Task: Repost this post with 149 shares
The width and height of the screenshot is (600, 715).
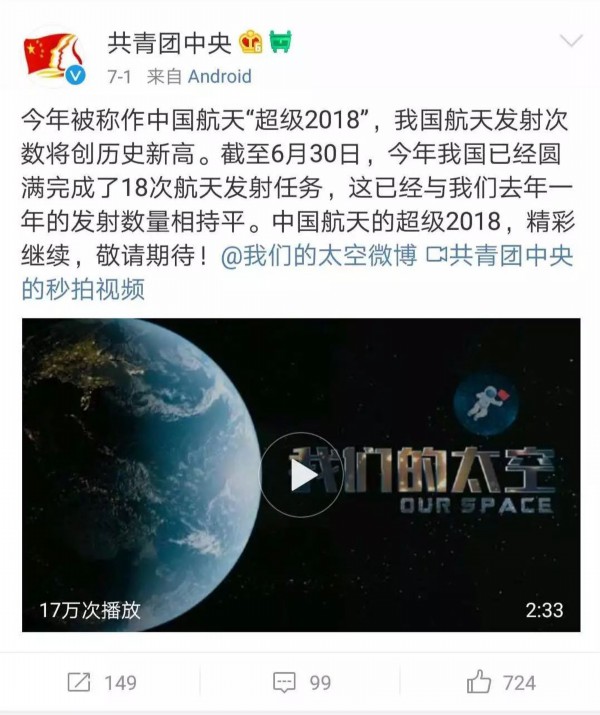Action: (101, 683)
